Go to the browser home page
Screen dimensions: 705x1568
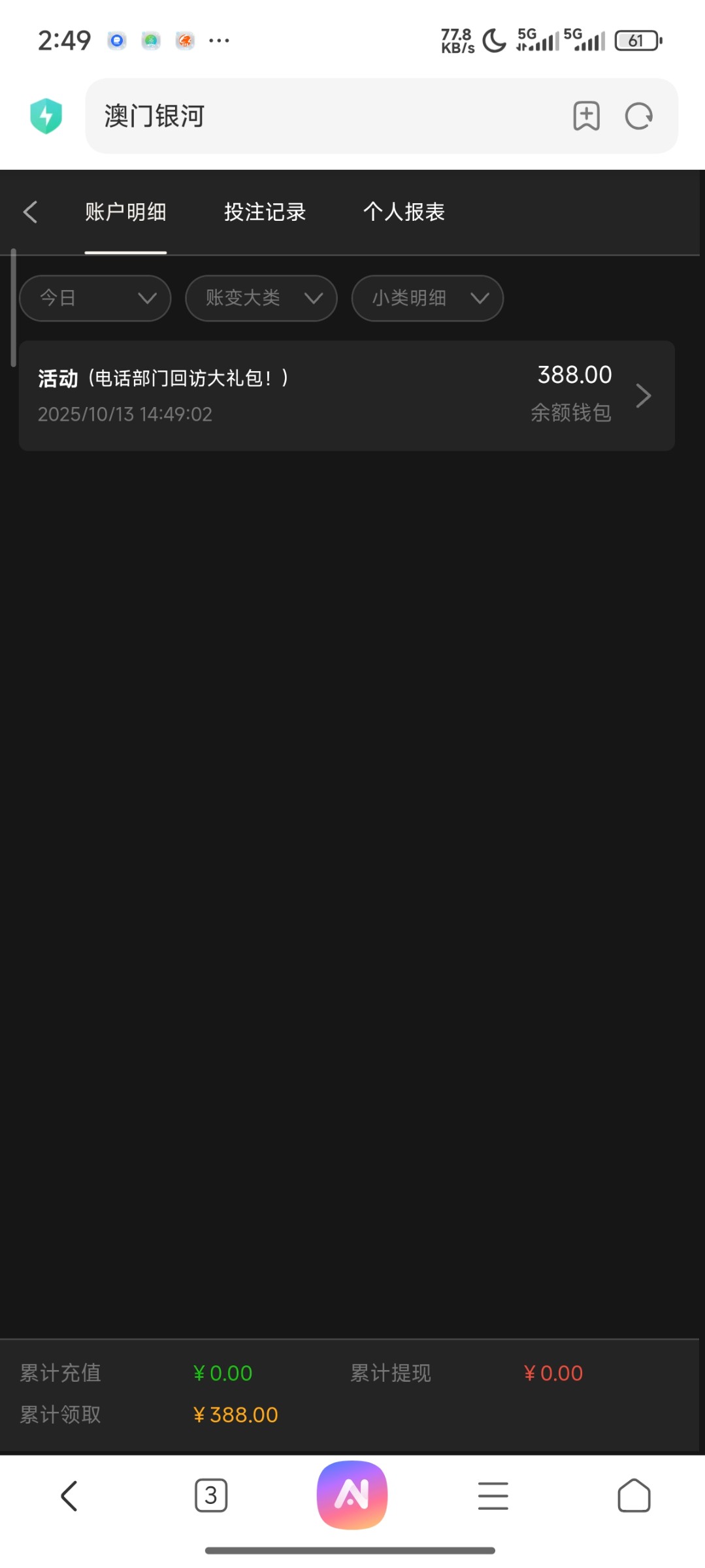click(x=634, y=1495)
